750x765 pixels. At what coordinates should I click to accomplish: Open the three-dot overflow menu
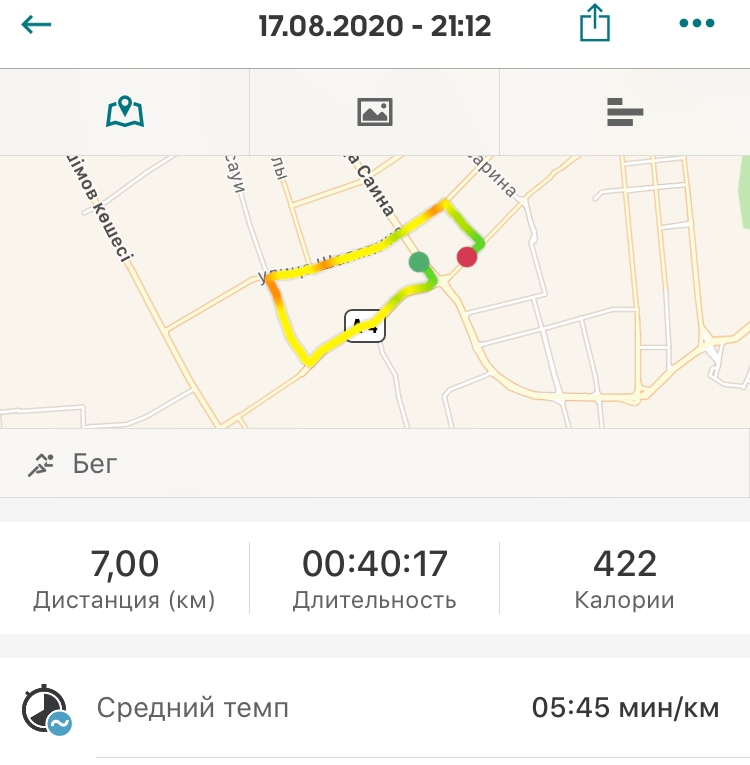[x=696, y=24]
